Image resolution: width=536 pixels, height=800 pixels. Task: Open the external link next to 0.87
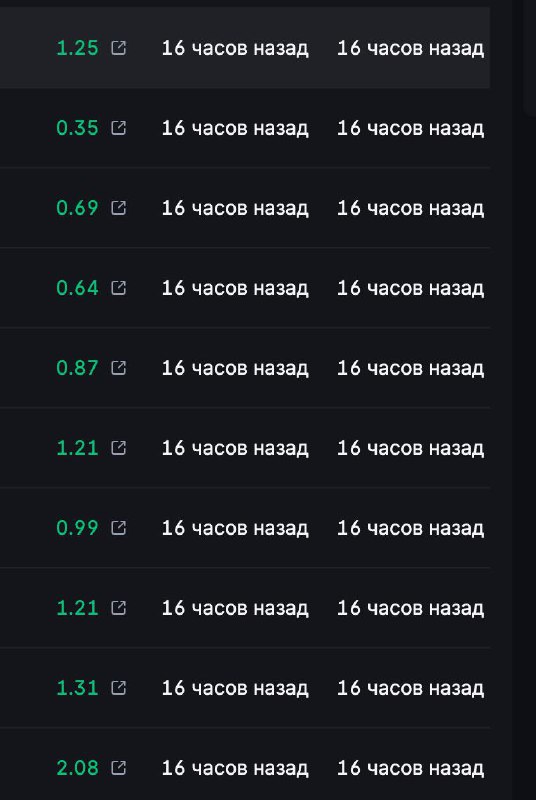point(118,368)
